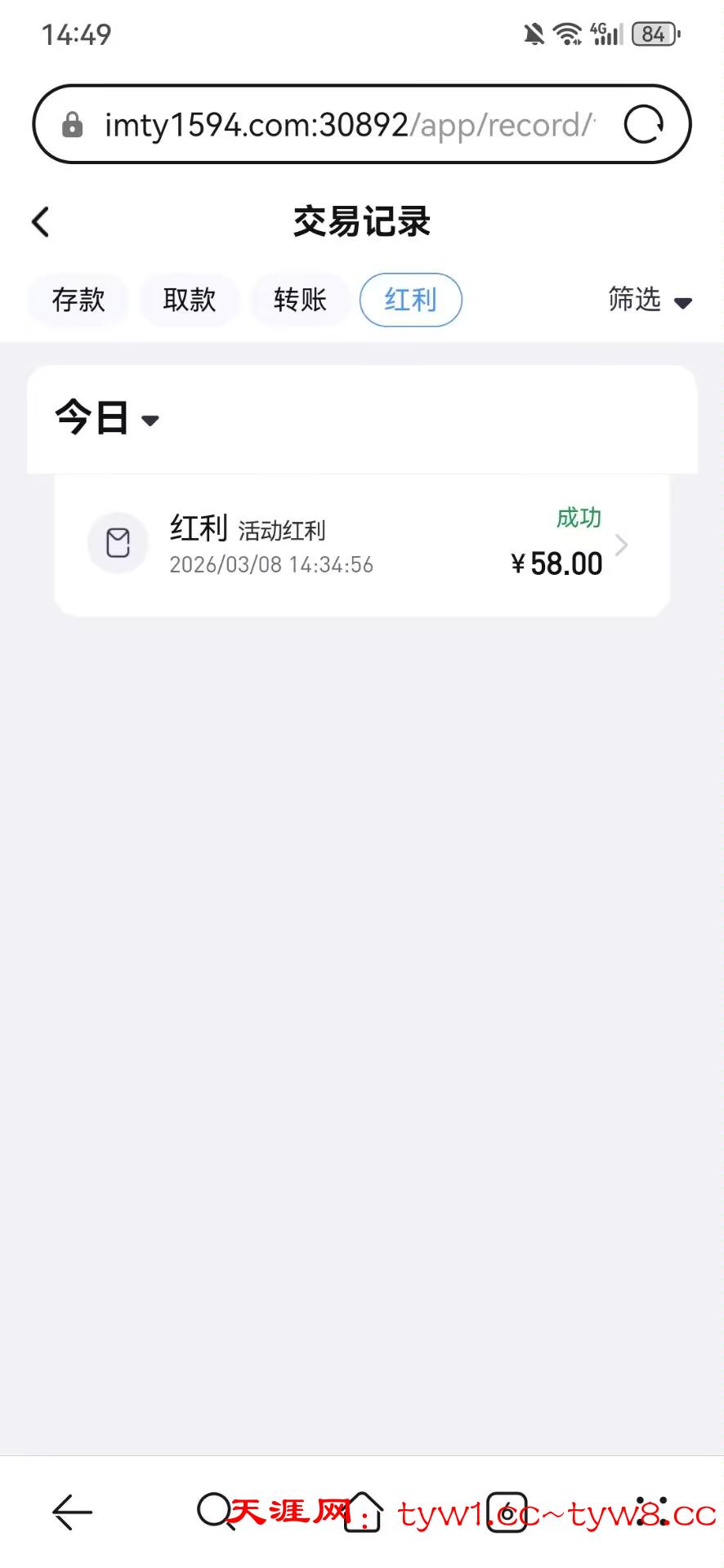Switch to the 取款 tab

click(x=189, y=300)
